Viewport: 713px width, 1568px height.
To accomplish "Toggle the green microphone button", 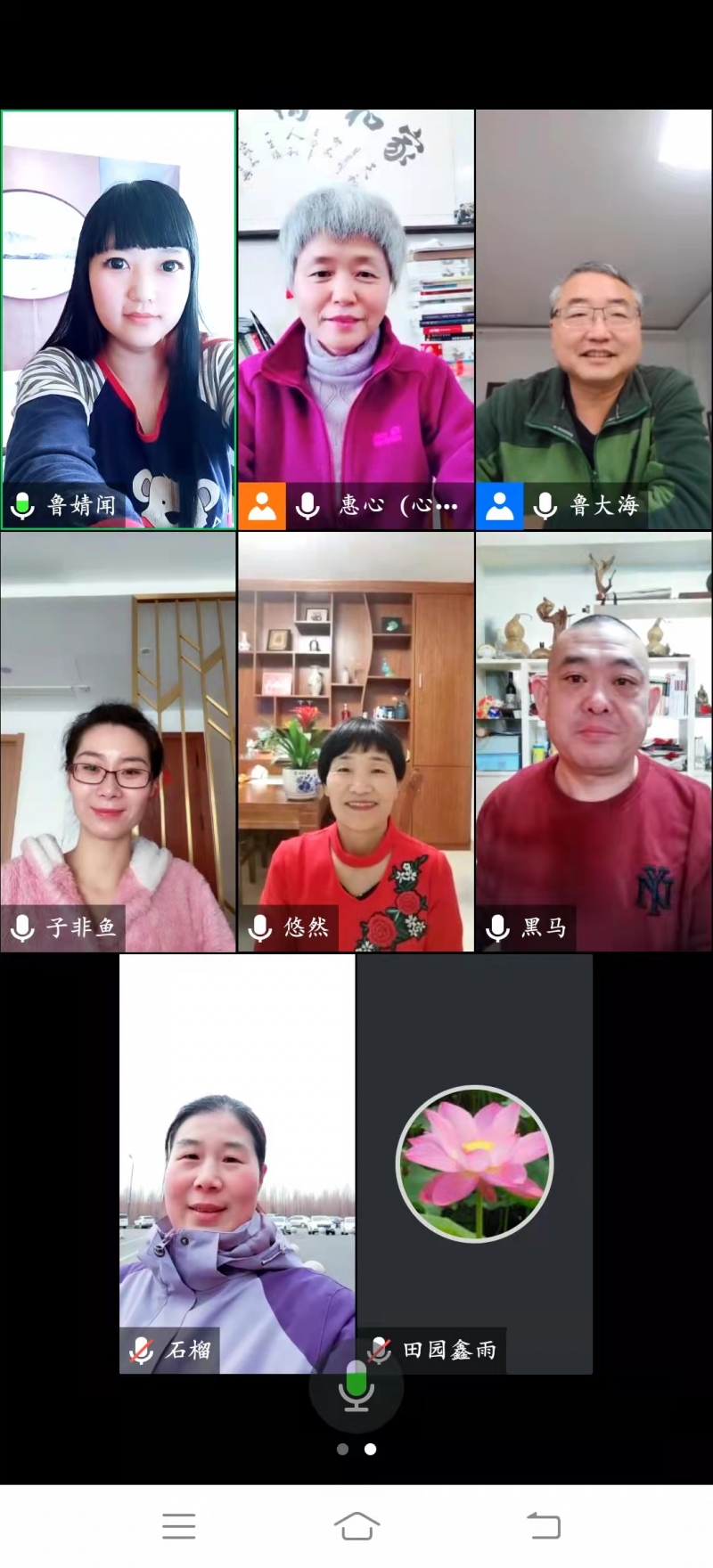I will [x=356, y=1387].
